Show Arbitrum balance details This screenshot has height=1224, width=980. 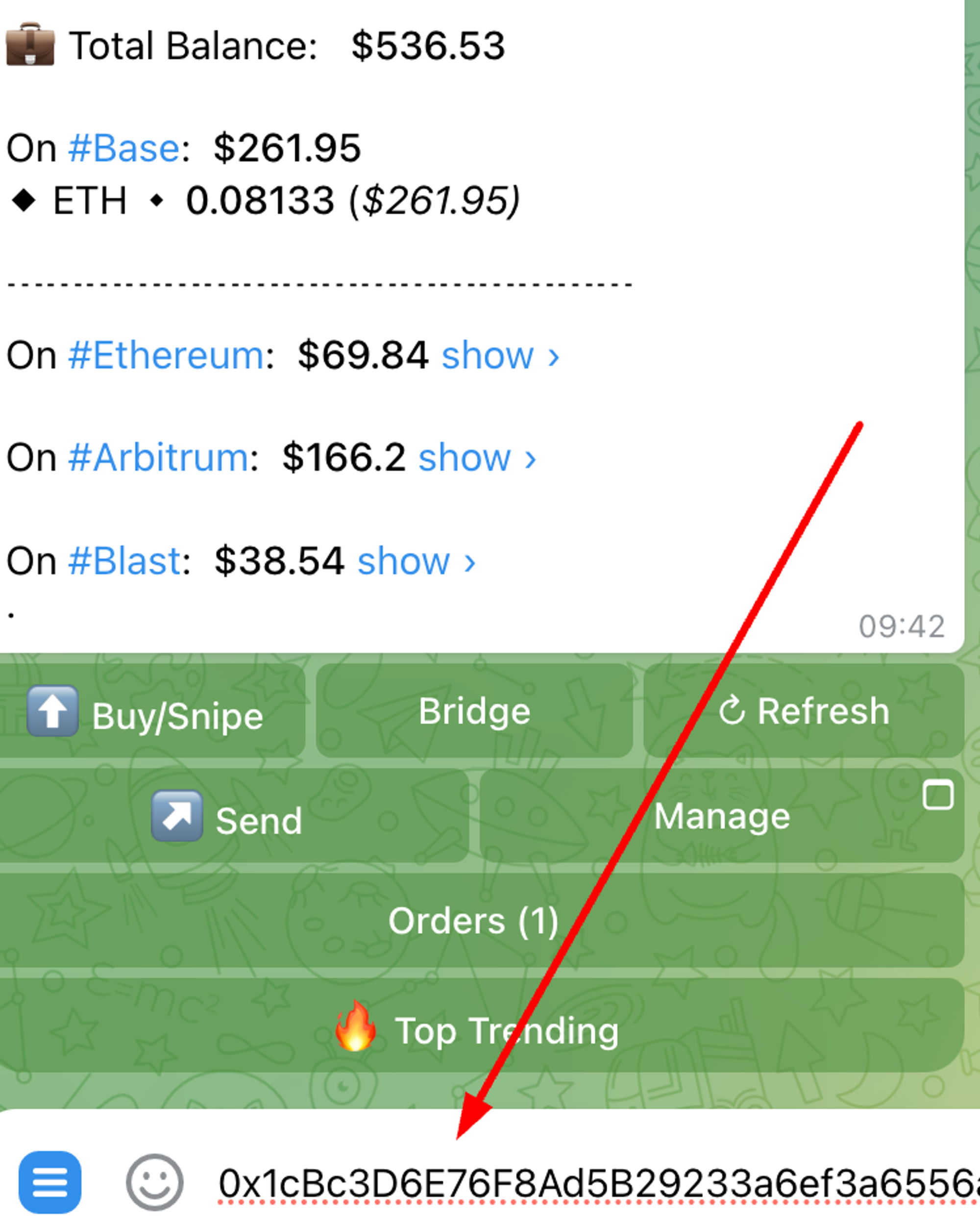(x=476, y=458)
